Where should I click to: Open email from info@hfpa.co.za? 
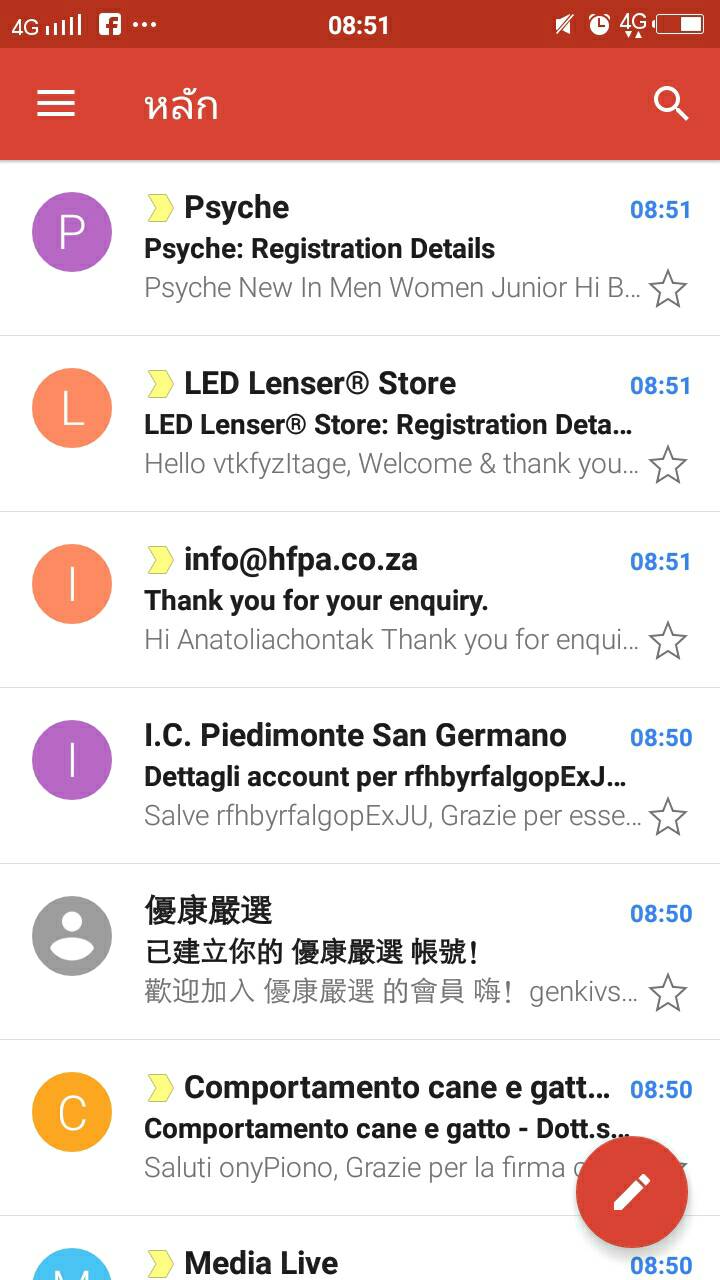click(x=360, y=600)
